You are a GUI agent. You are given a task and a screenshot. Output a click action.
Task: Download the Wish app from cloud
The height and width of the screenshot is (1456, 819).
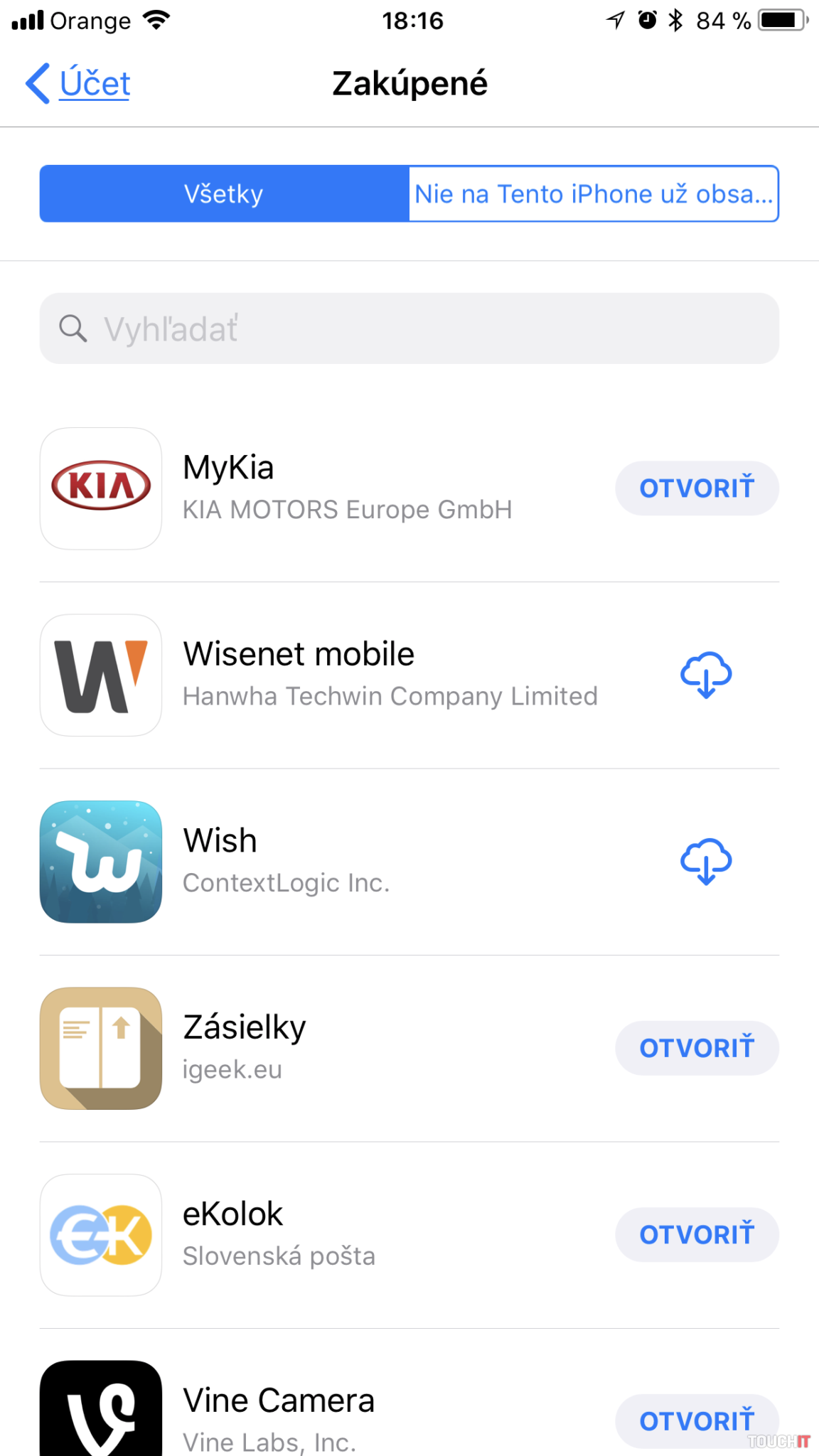click(705, 861)
